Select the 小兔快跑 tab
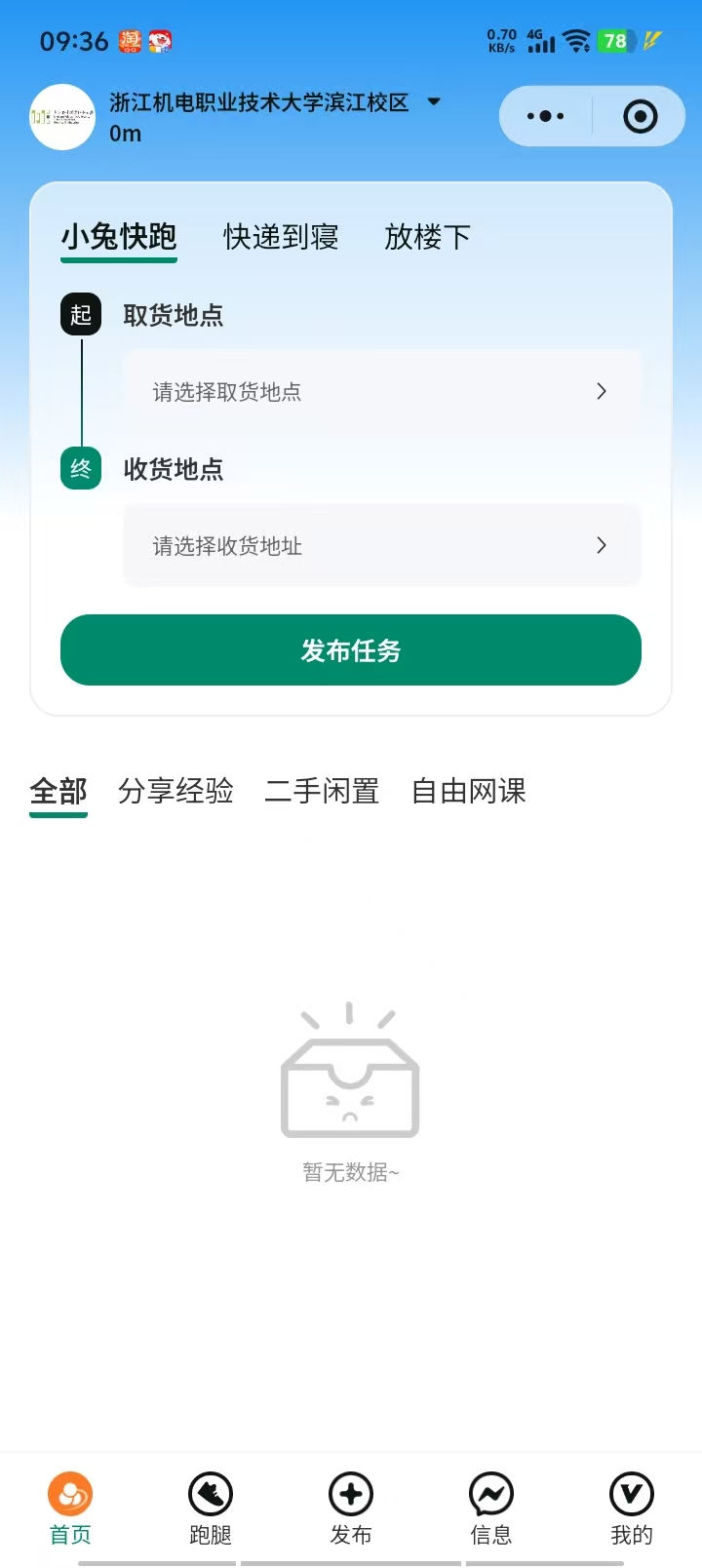The image size is (702, 1568). (x=119, y=237)
